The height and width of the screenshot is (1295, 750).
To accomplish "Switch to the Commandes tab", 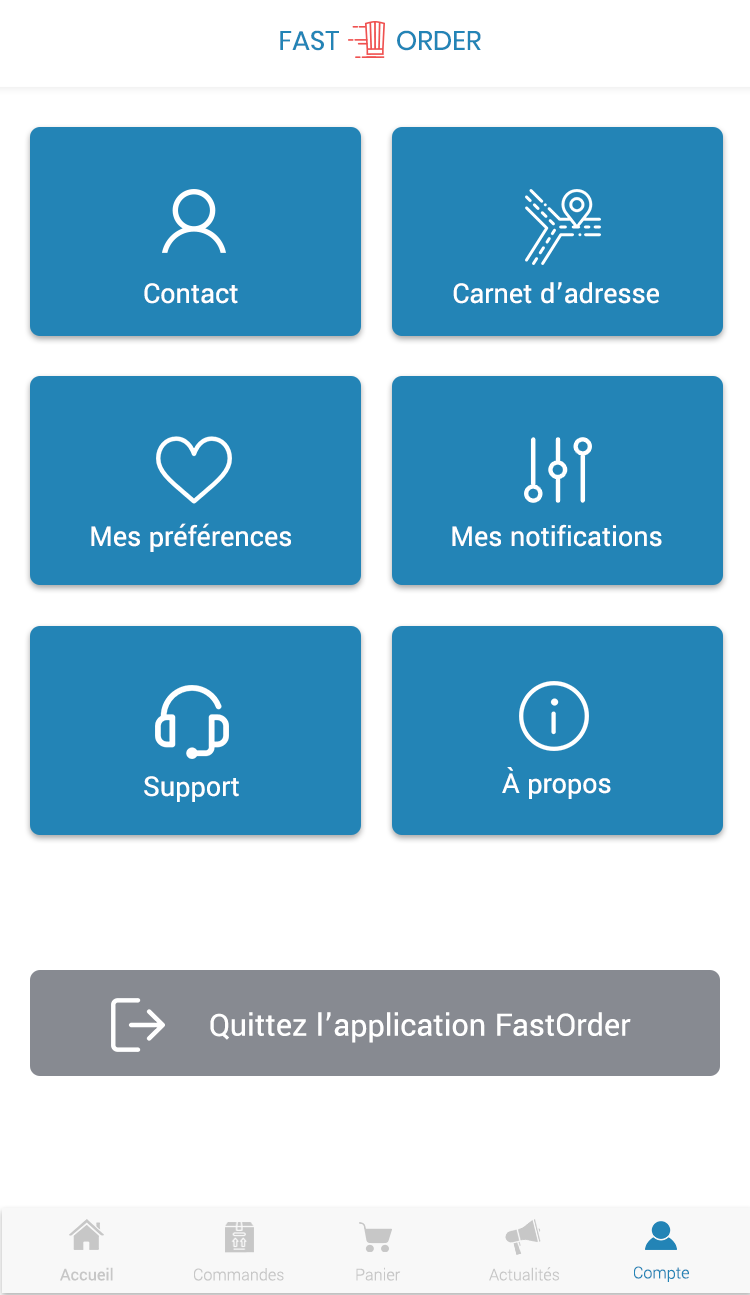I will coord(238,1250).
